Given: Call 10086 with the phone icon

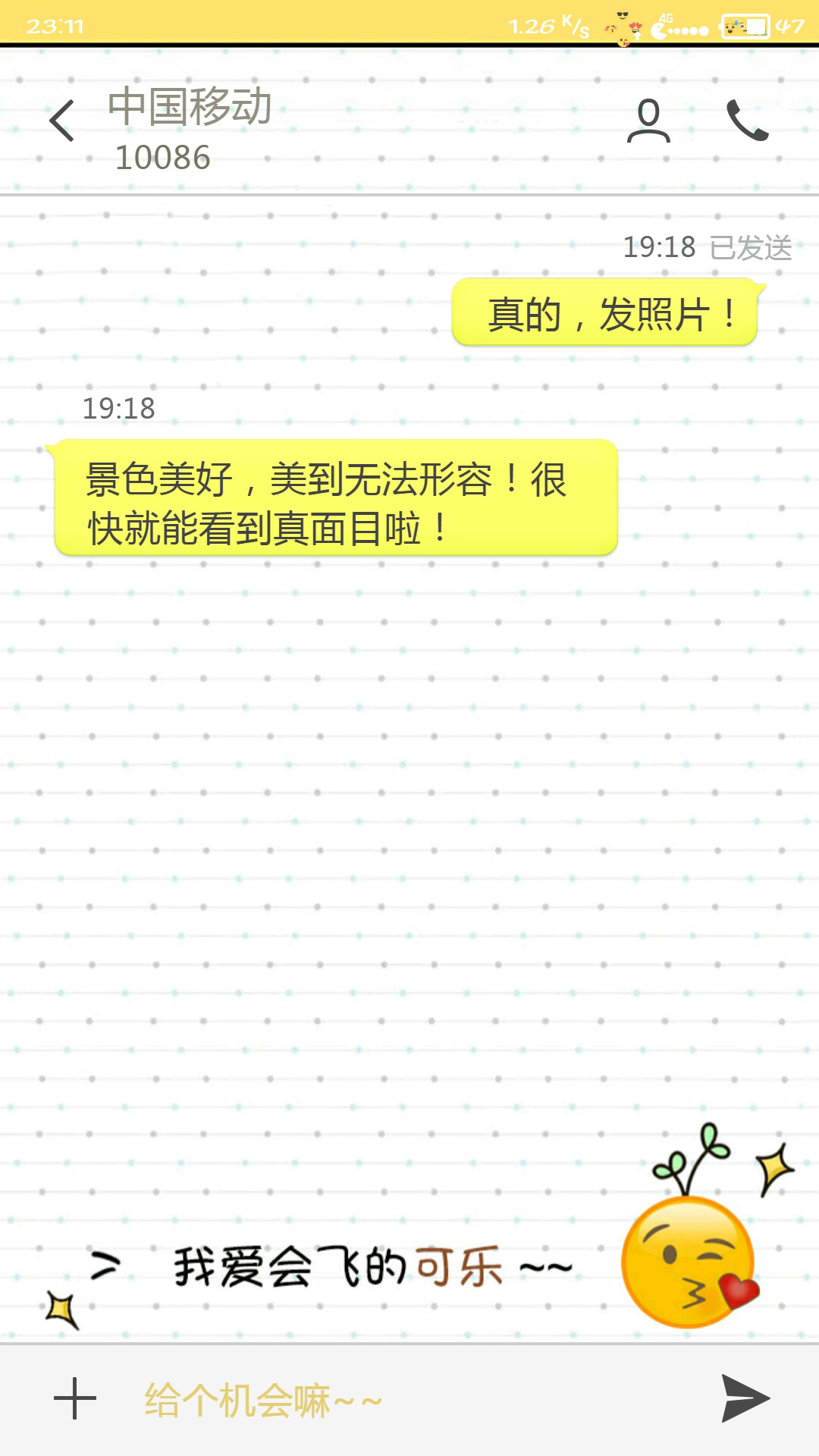Looking at the screenshot, I should 748,121.
